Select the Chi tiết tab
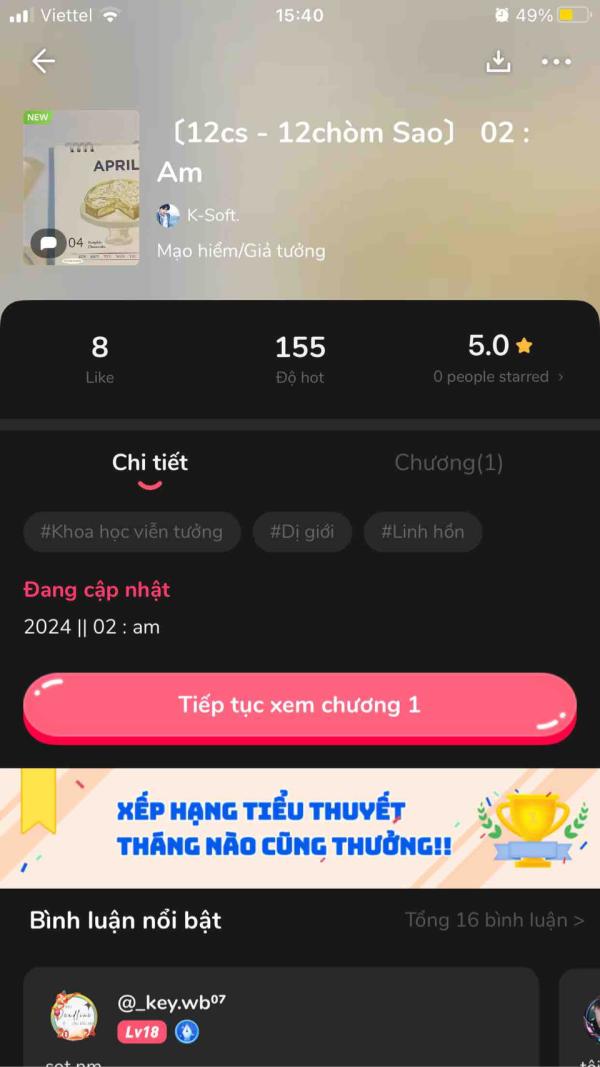The image size is (600, 1067). (150, 463)
